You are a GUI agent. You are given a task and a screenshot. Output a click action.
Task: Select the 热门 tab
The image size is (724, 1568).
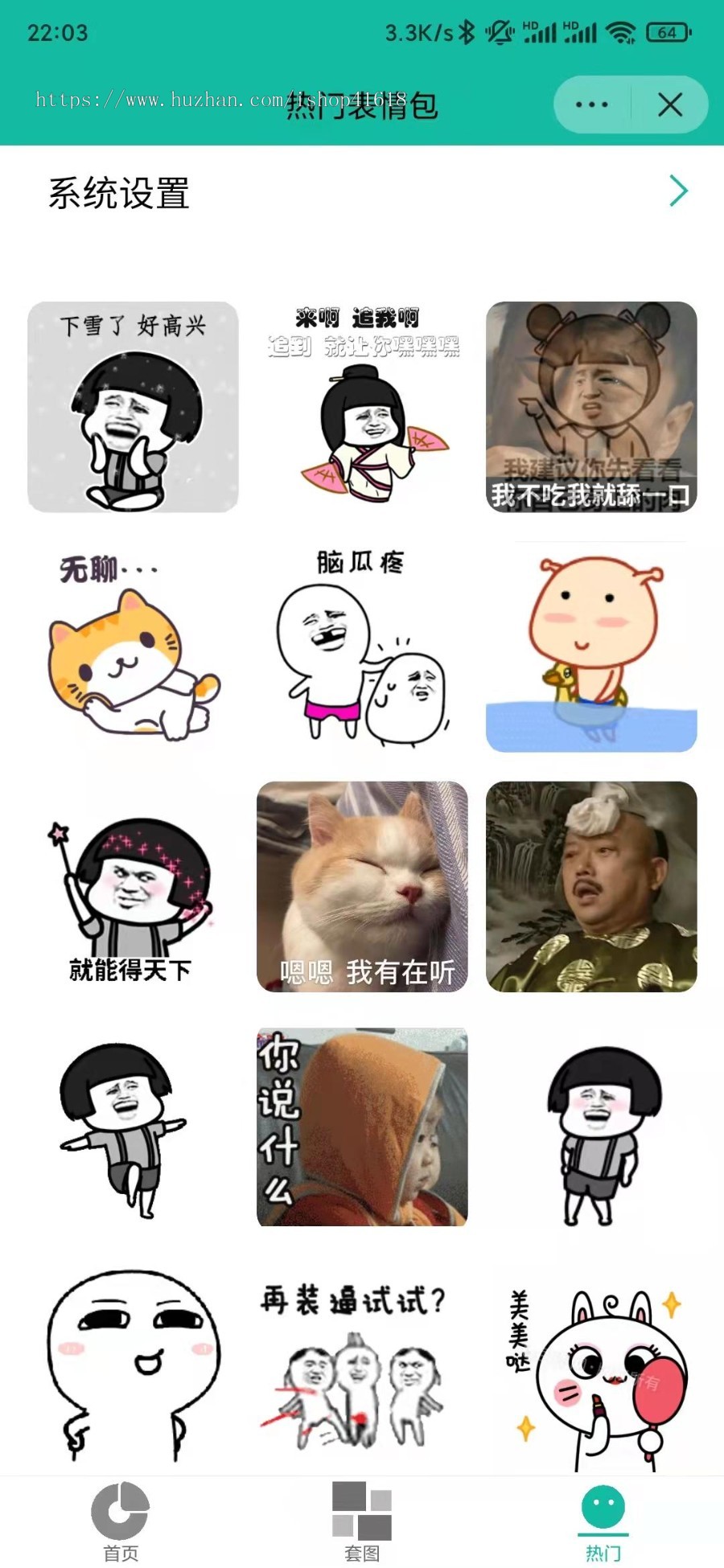(x=603, y=1521)
